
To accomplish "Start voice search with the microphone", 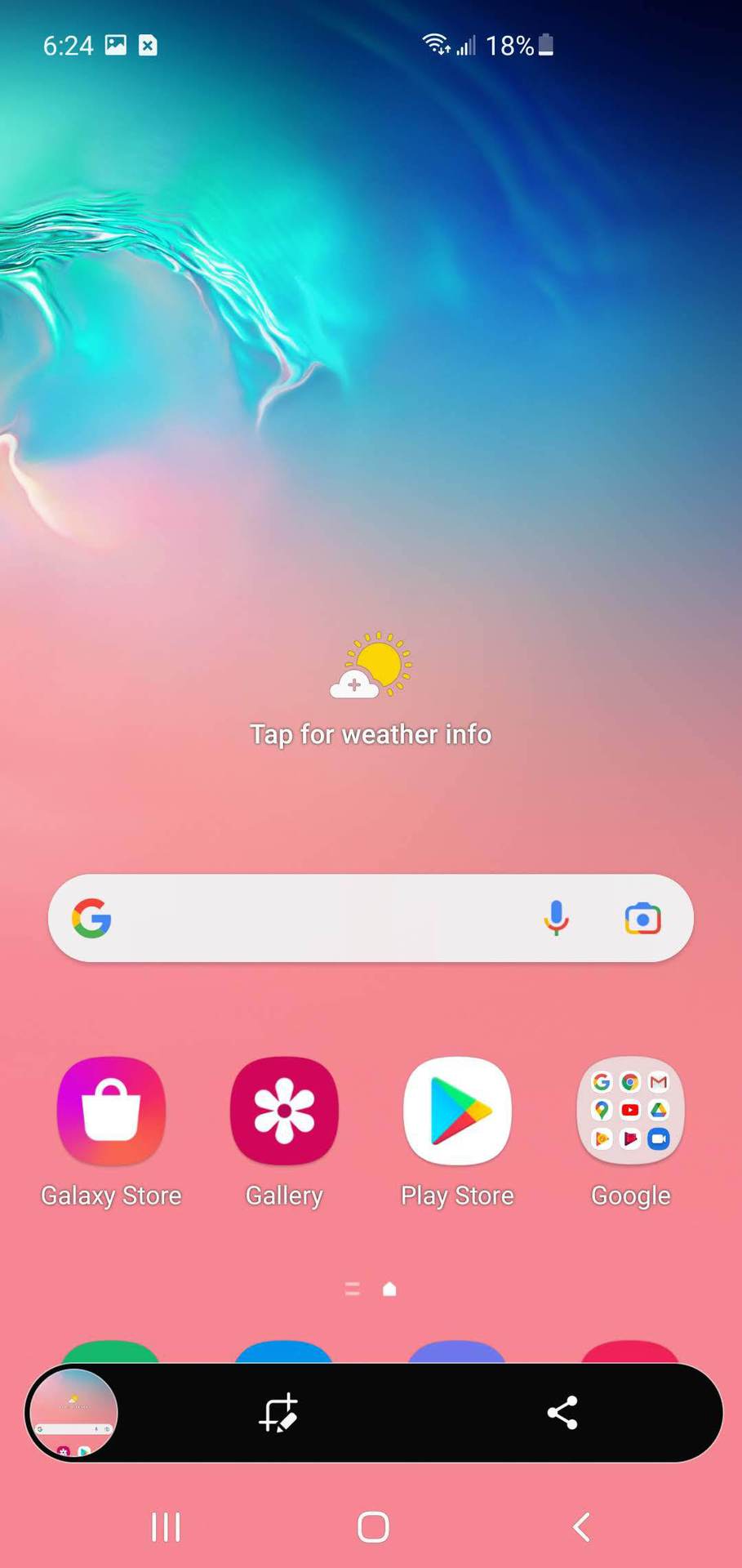I will pos(556,918).
